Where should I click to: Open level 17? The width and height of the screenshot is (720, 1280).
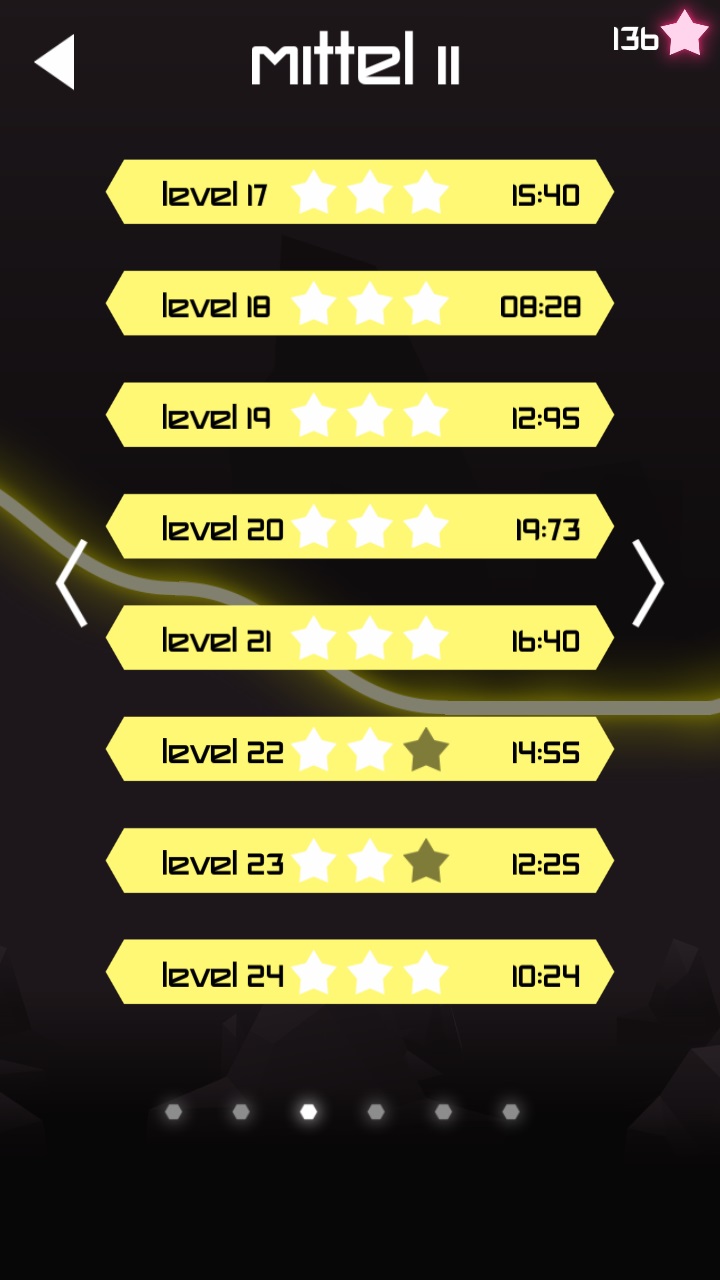pyautogui.click(x=359, y=192)
